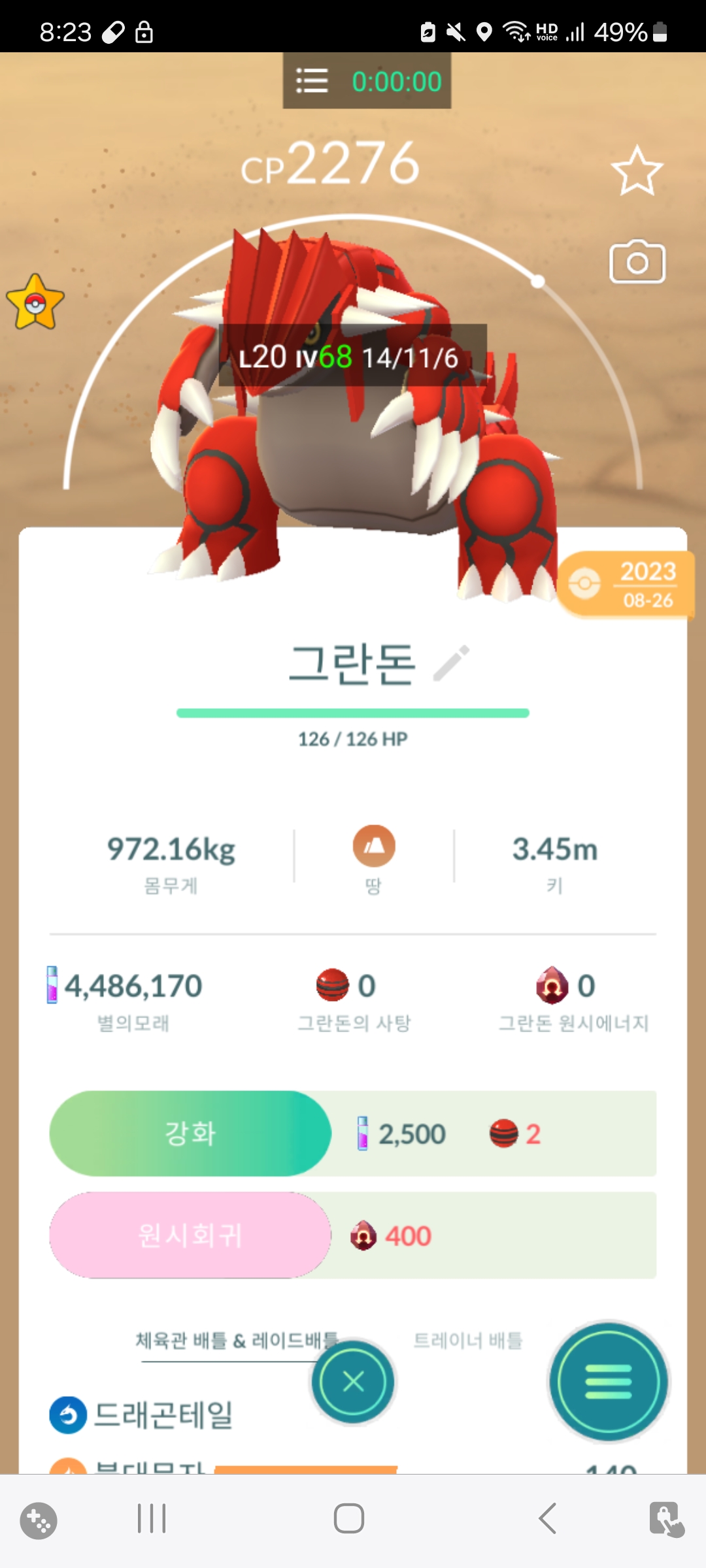Tap the 강화 power up button
Image resolution: width=706 pixels, height=1568 pixels.
(x=190, y=1134)
